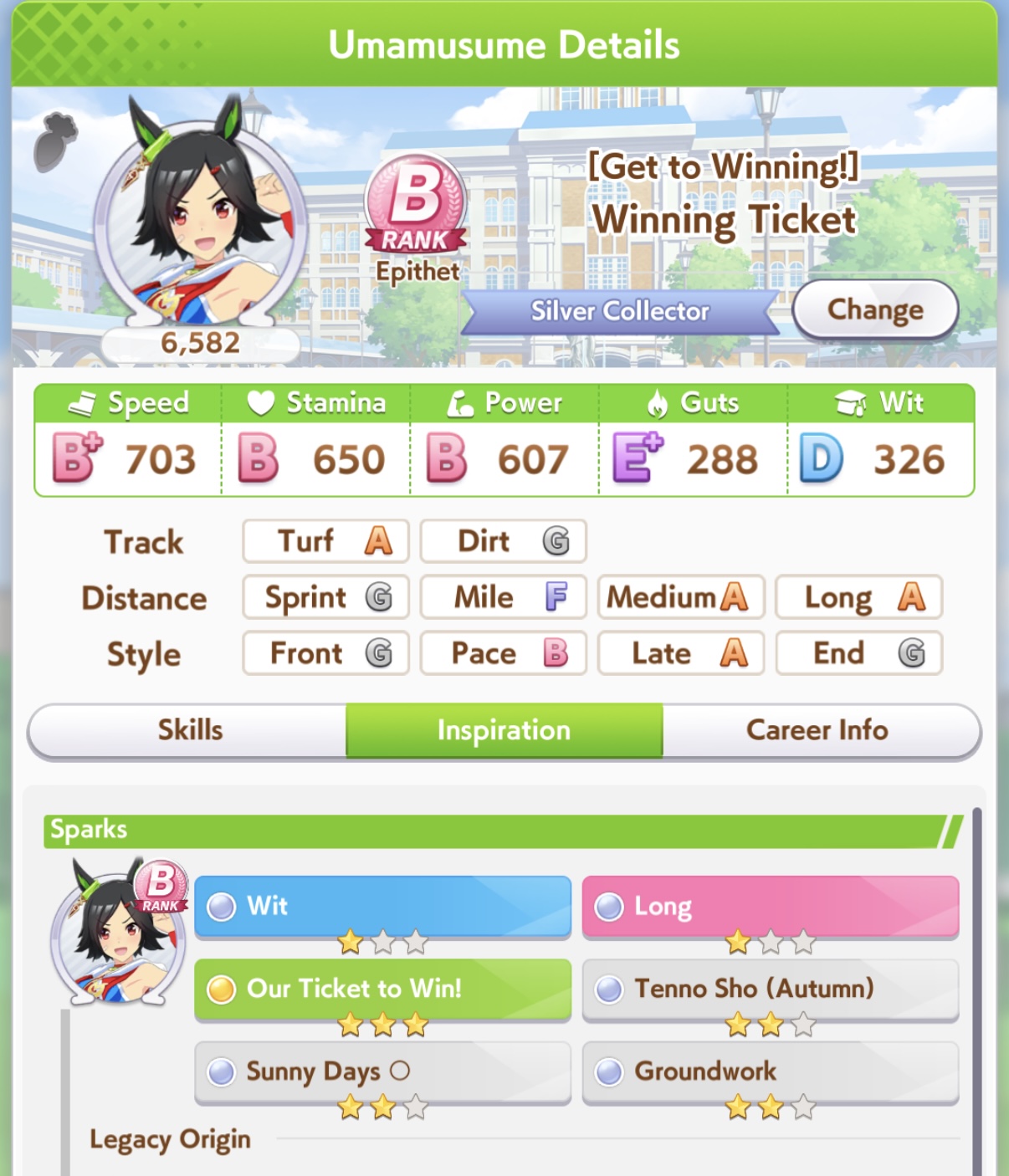View the Wit spark details

tap(382, 906)
